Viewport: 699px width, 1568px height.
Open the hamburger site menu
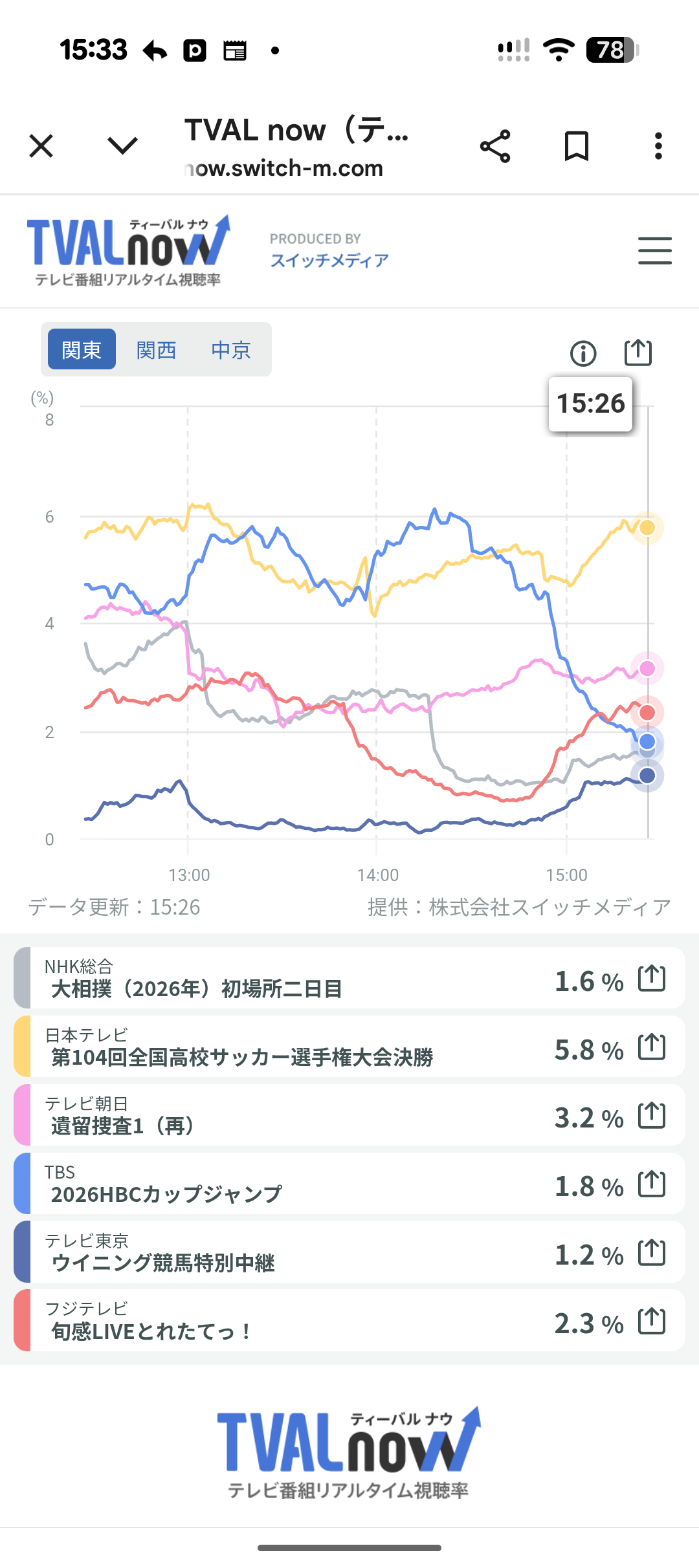pos(654,251)
